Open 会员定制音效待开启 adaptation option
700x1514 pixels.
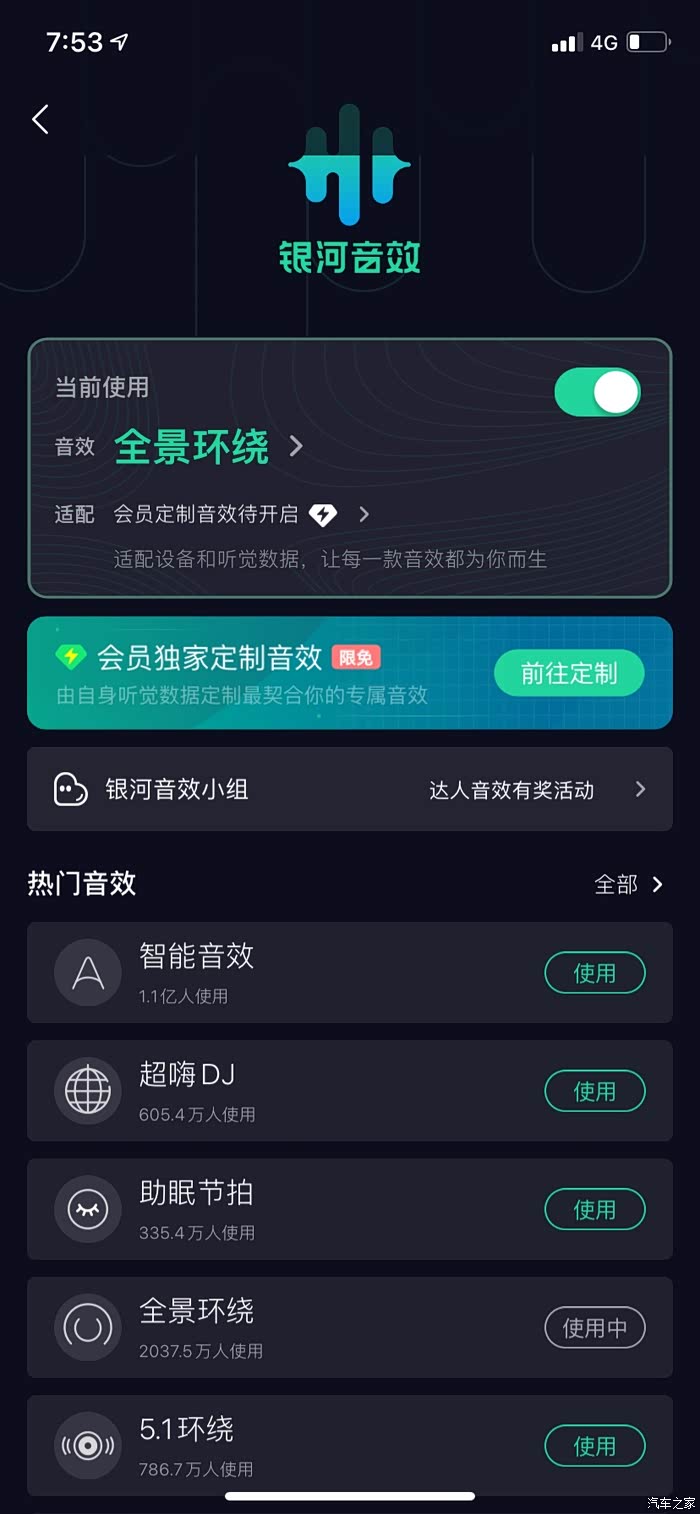point(241,514)
